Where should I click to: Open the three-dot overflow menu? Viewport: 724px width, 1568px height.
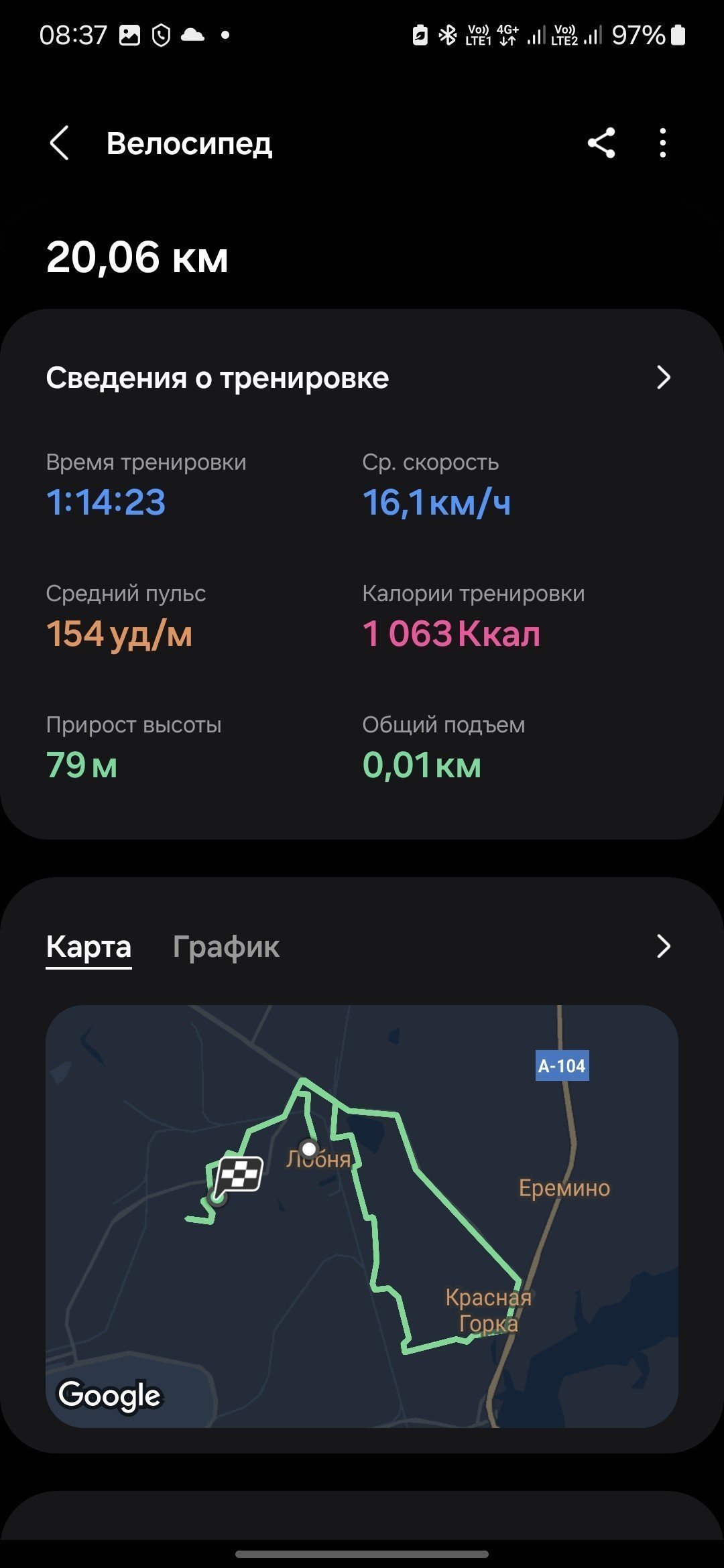[x=662, y=143]
